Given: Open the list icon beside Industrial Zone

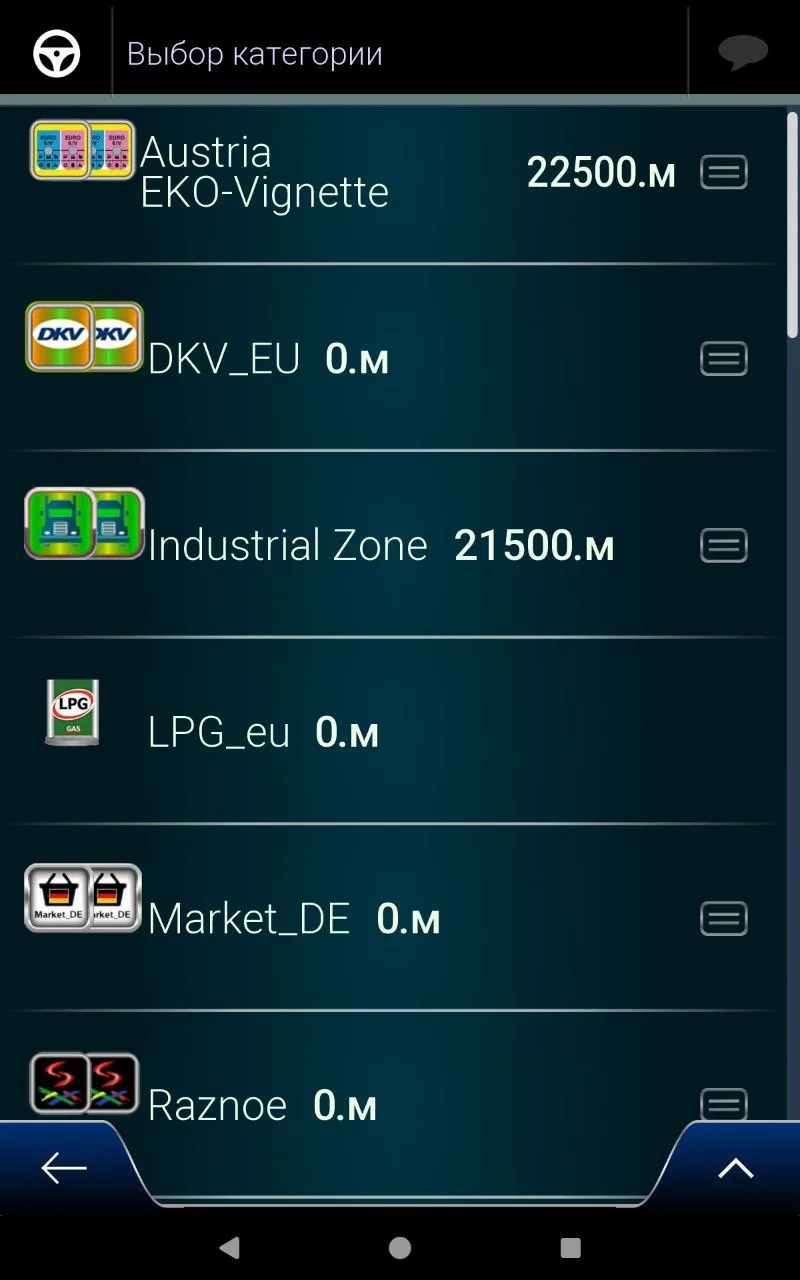Looking at the screenshot, I should pyautogui.click(x=724, y=545).
